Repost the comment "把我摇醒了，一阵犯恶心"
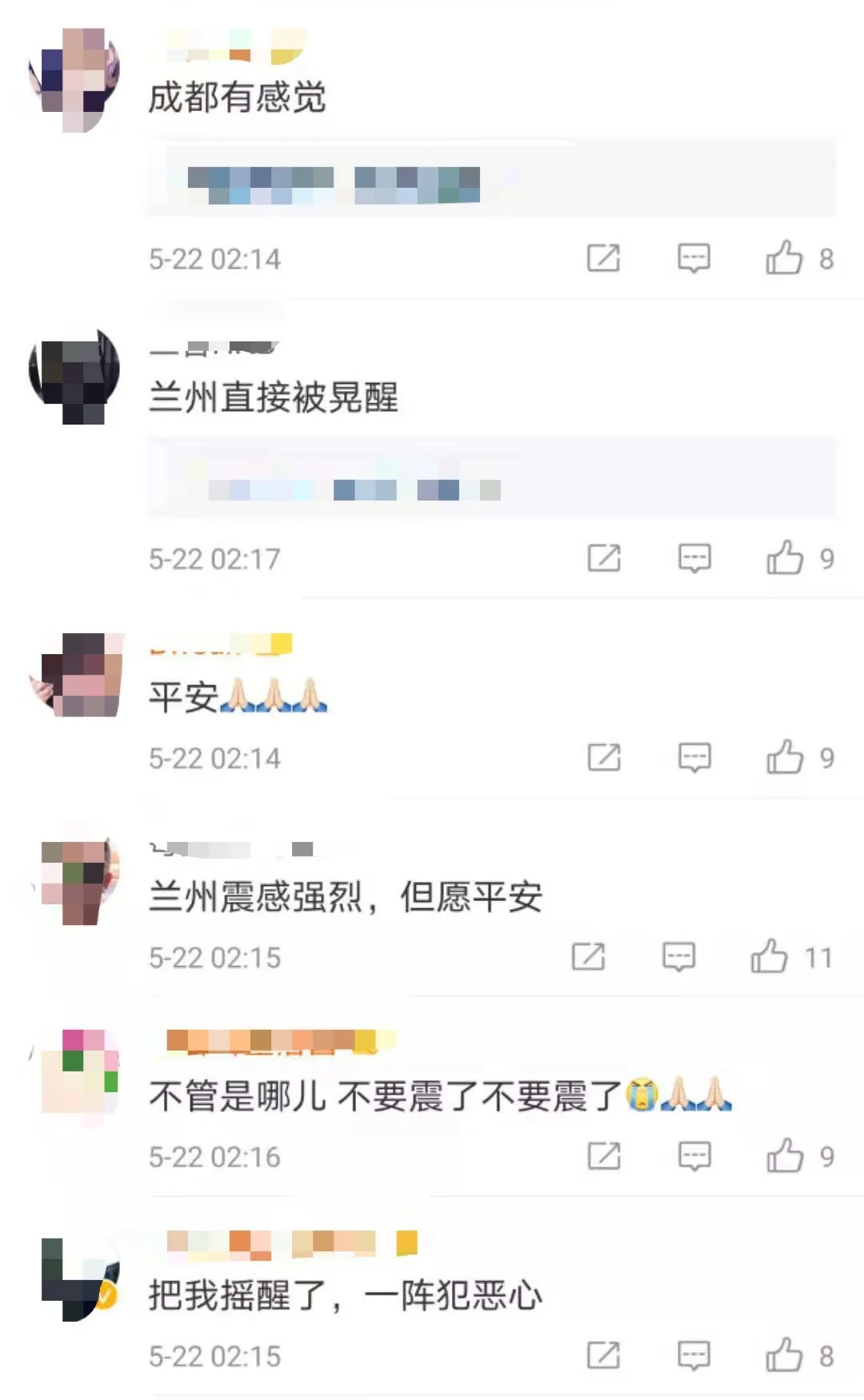The image size is (864, 1400). point(603,1355)
